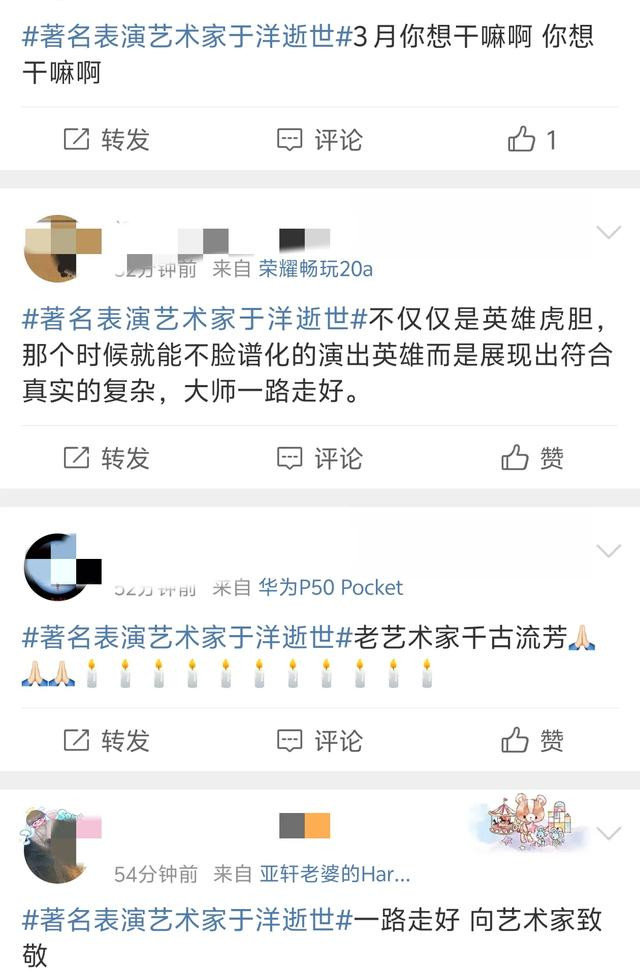The image size is (640, 970).
Task: Open the 荣耀畅玩20a source link
Action: [x=316, y=269]
